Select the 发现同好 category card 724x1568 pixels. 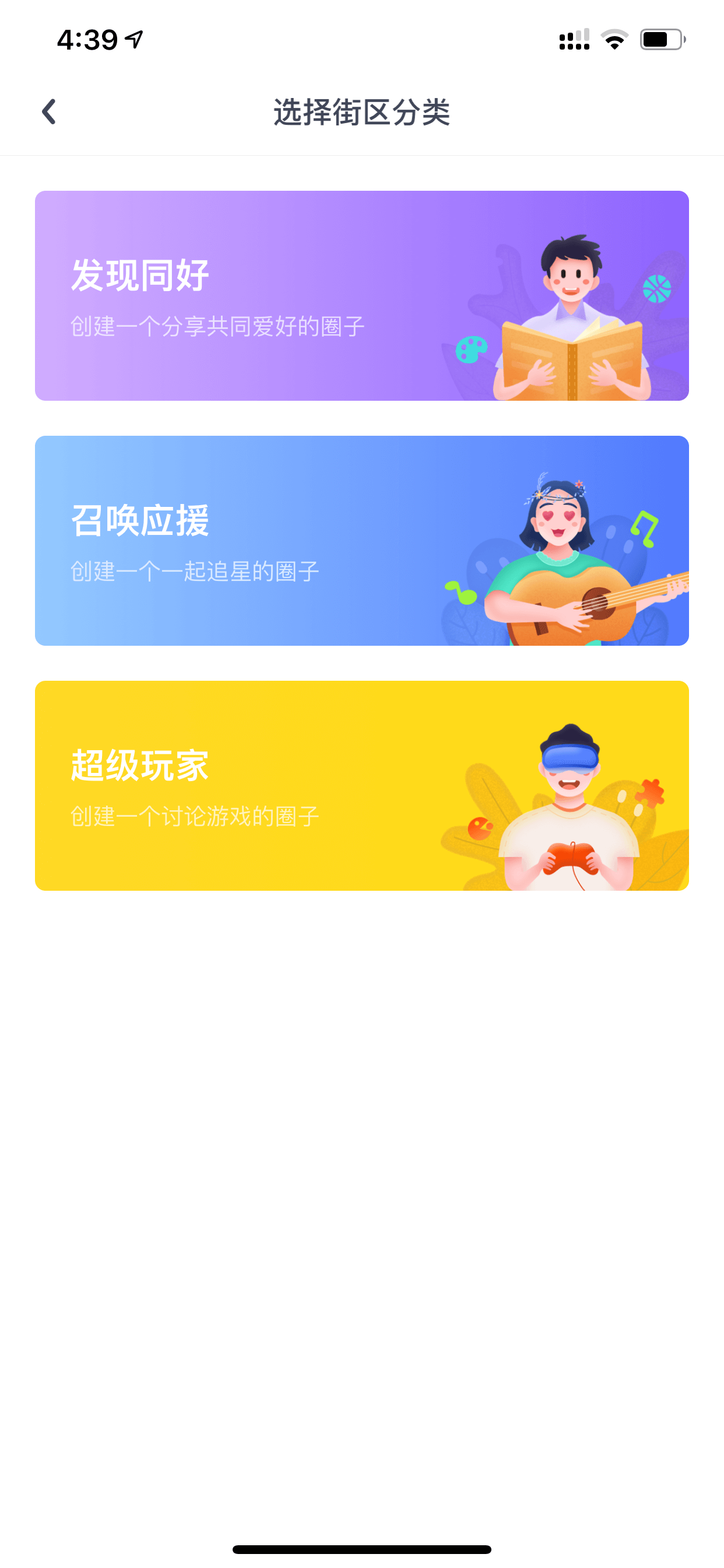point(362,296)
